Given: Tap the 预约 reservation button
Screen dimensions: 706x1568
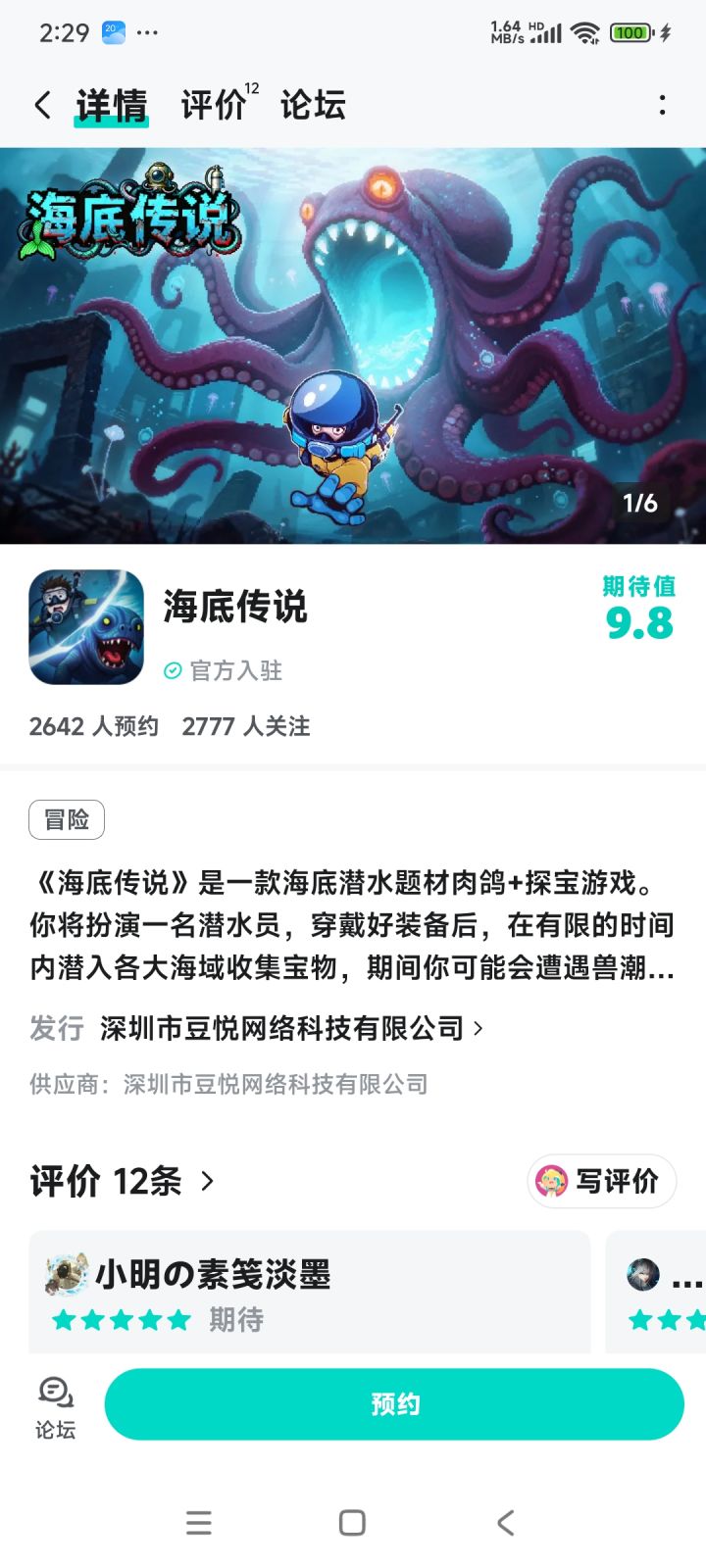Looking at the screenshot, I should (x=394, y=1403).
